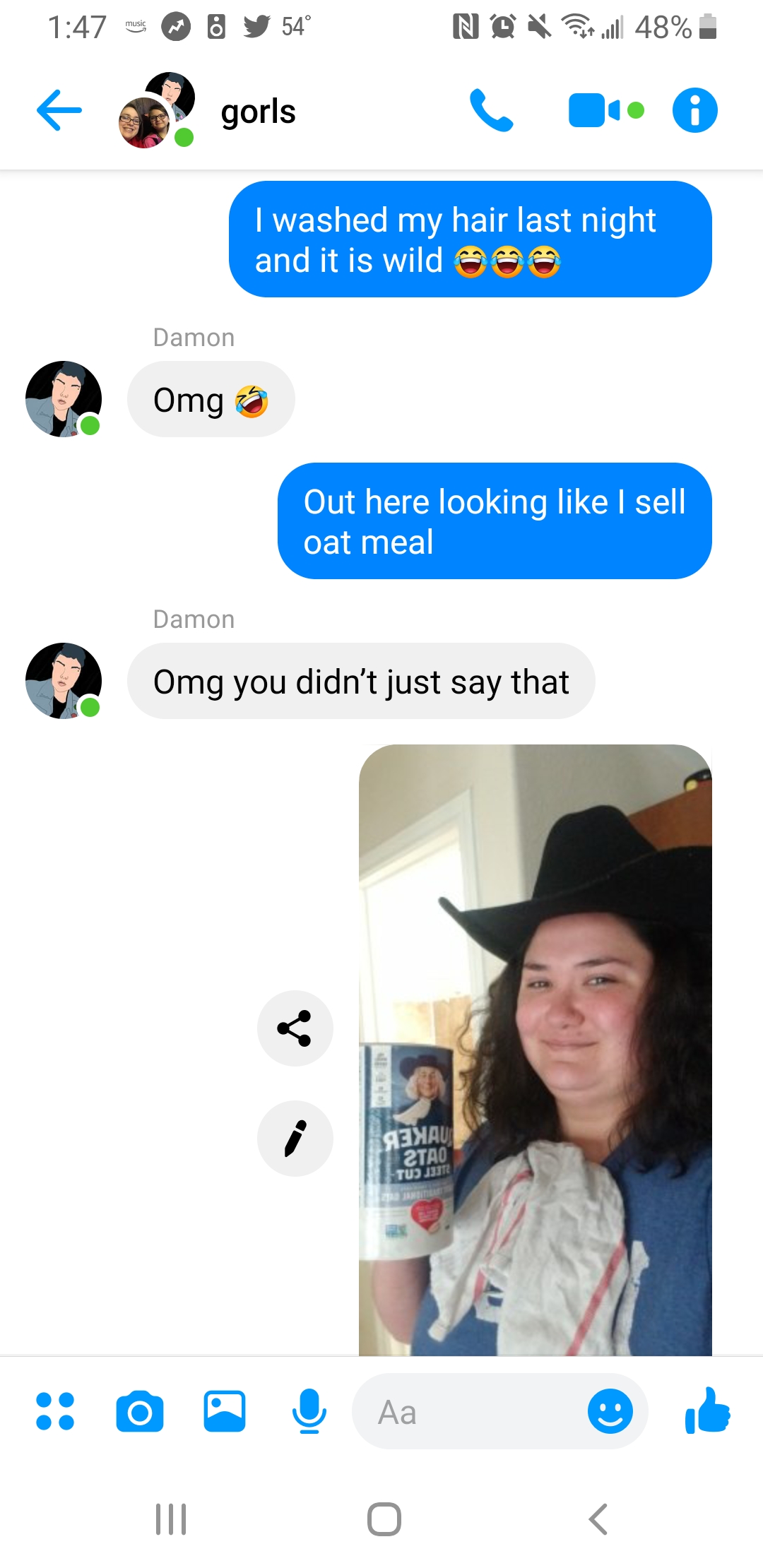Open the gorls group name header
This screenshot has height=1568, width=763.
tap(258, 112)
